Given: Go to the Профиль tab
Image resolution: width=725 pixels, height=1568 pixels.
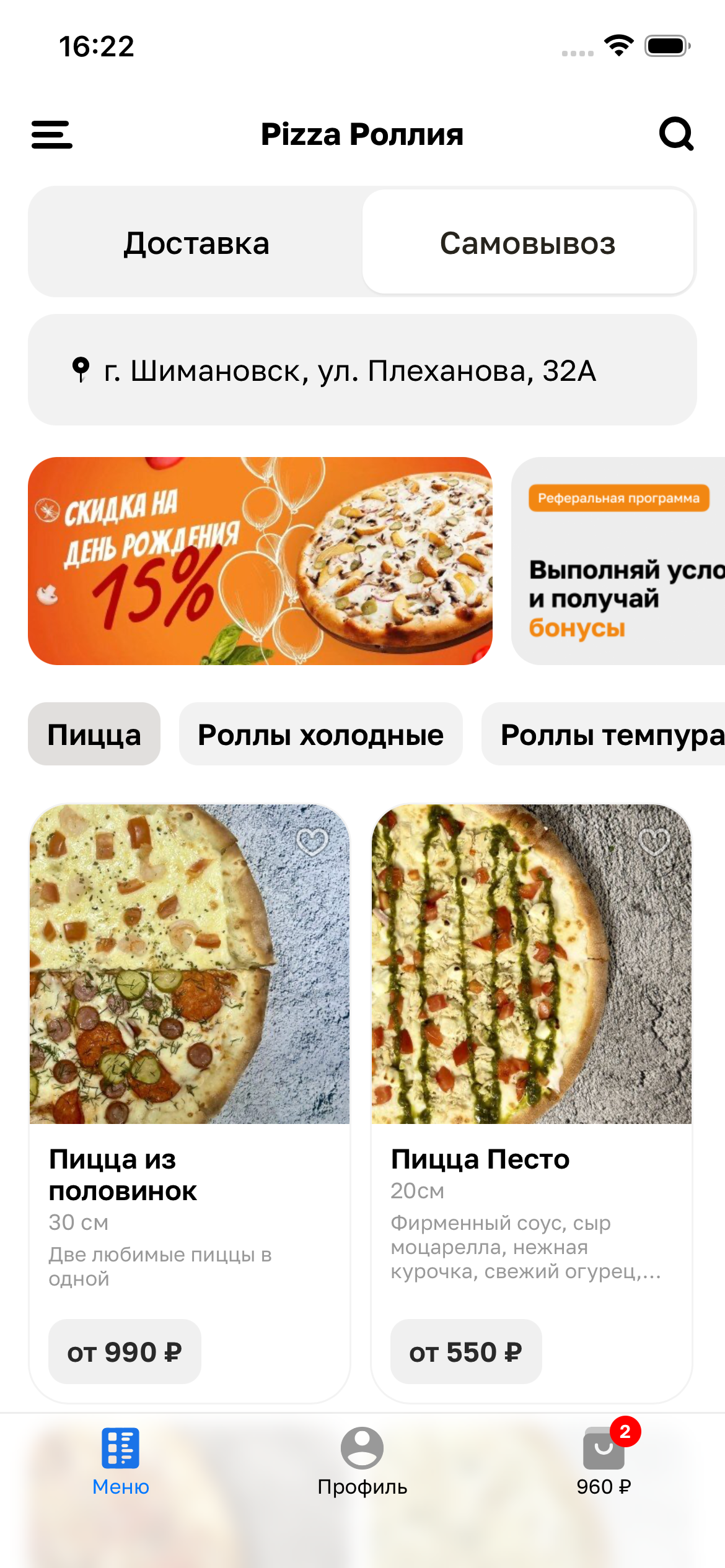Looking at the screenshot, I should point(362,1461).
